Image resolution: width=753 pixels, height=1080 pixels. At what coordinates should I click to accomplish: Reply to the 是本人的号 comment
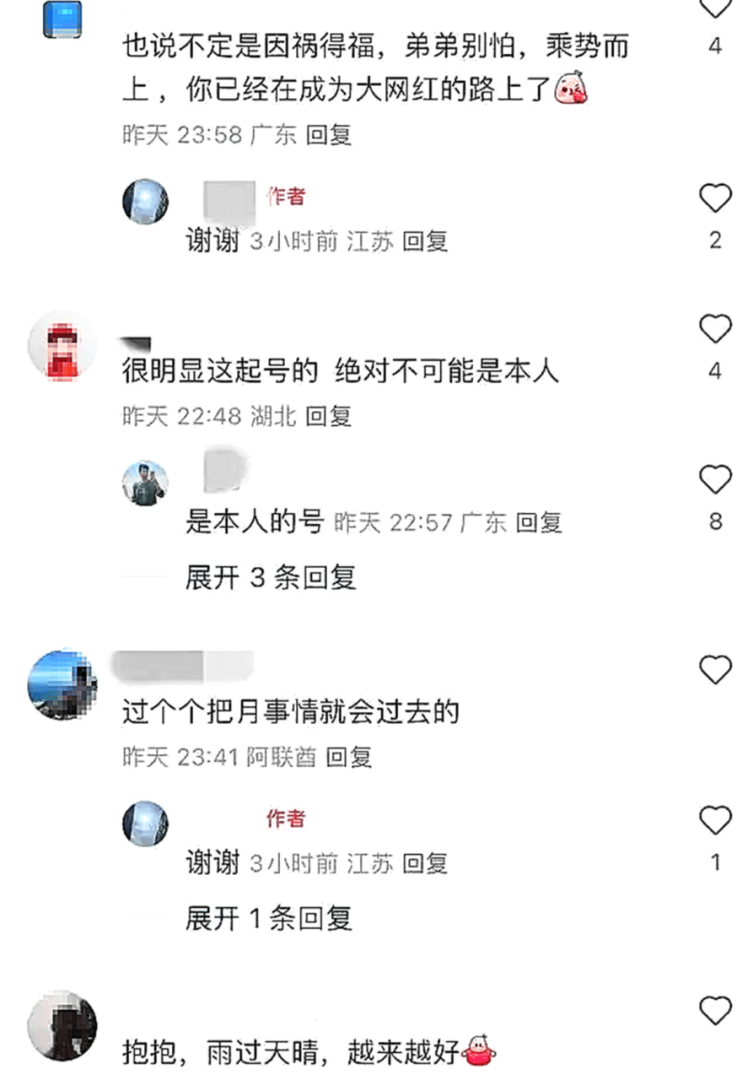click(538, 521)
